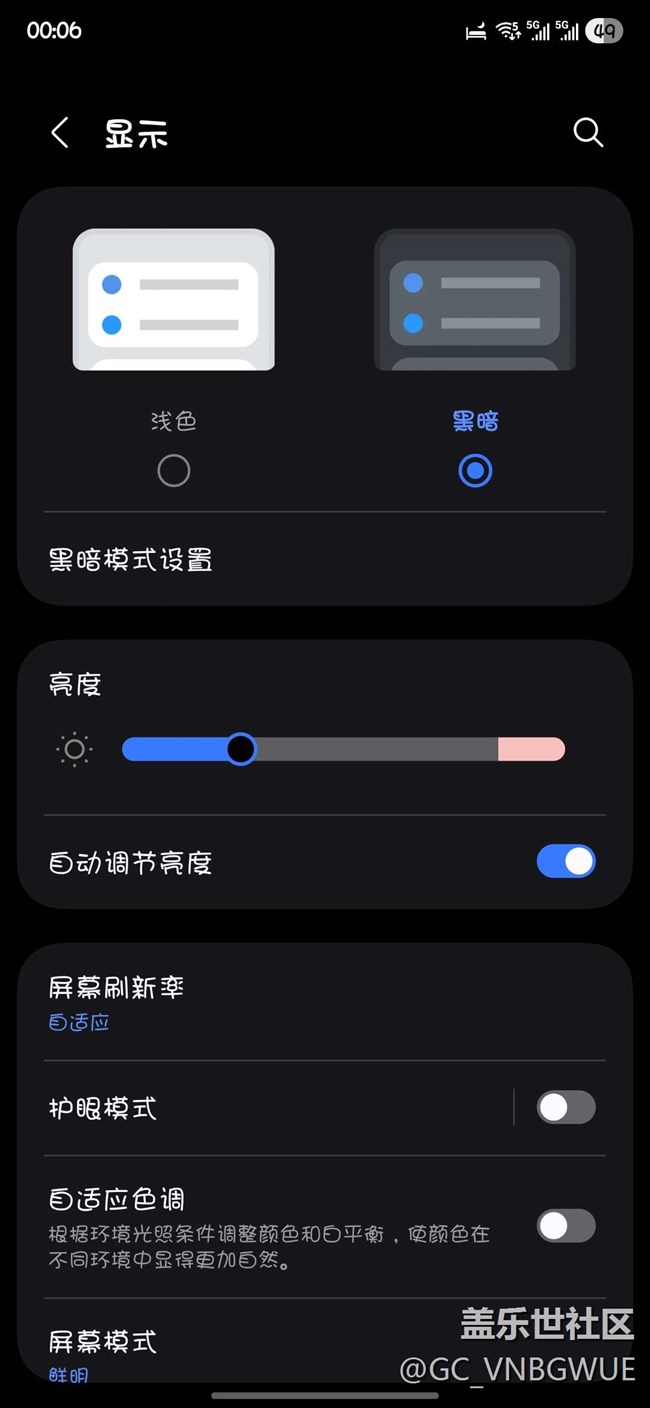
Task: Tap the dark theme preview image
Action: pyautogui.click(x=475, y=300)
